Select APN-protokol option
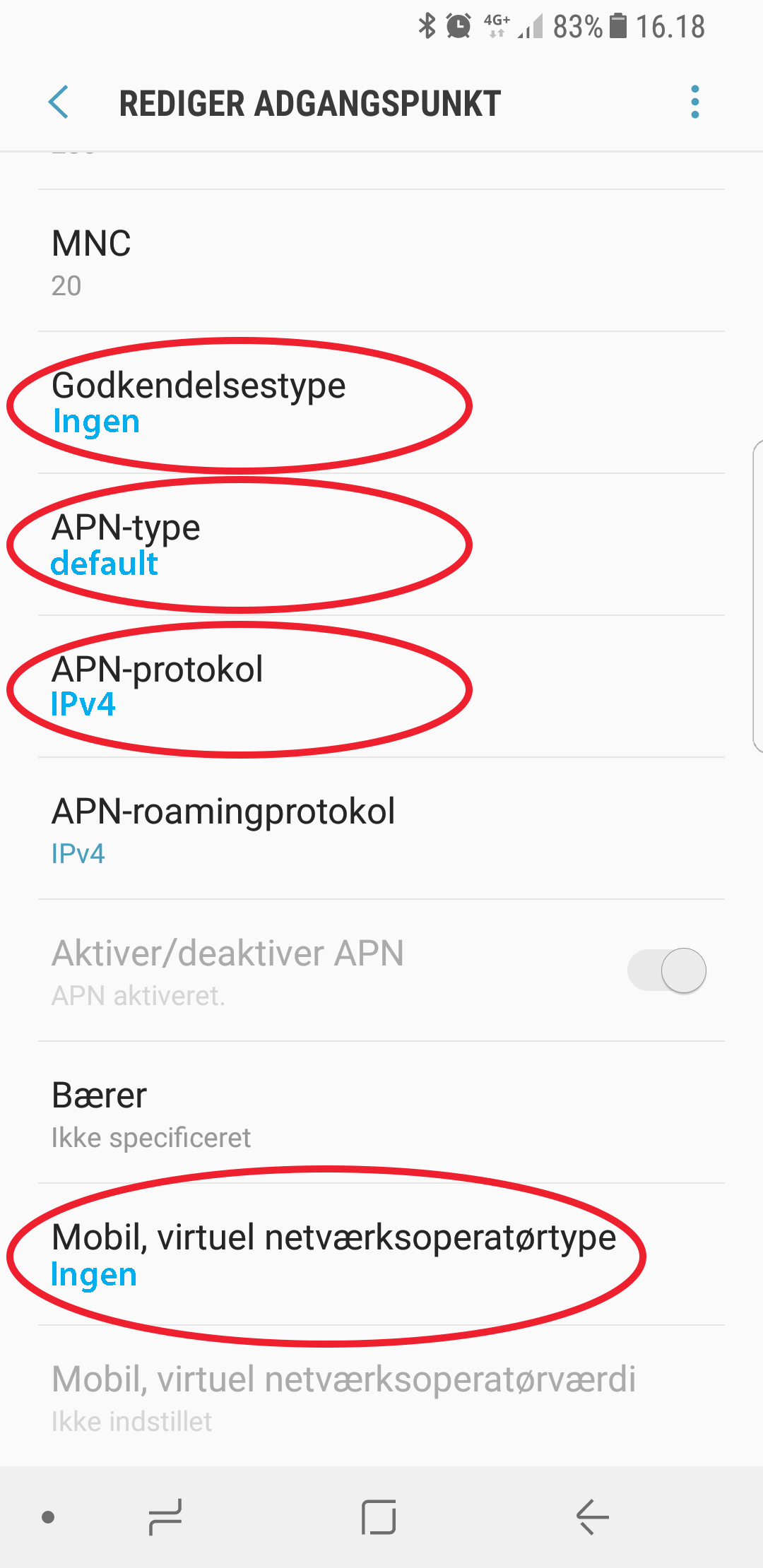Viewport: 763px width, 1568px height. tap(381, 687)
